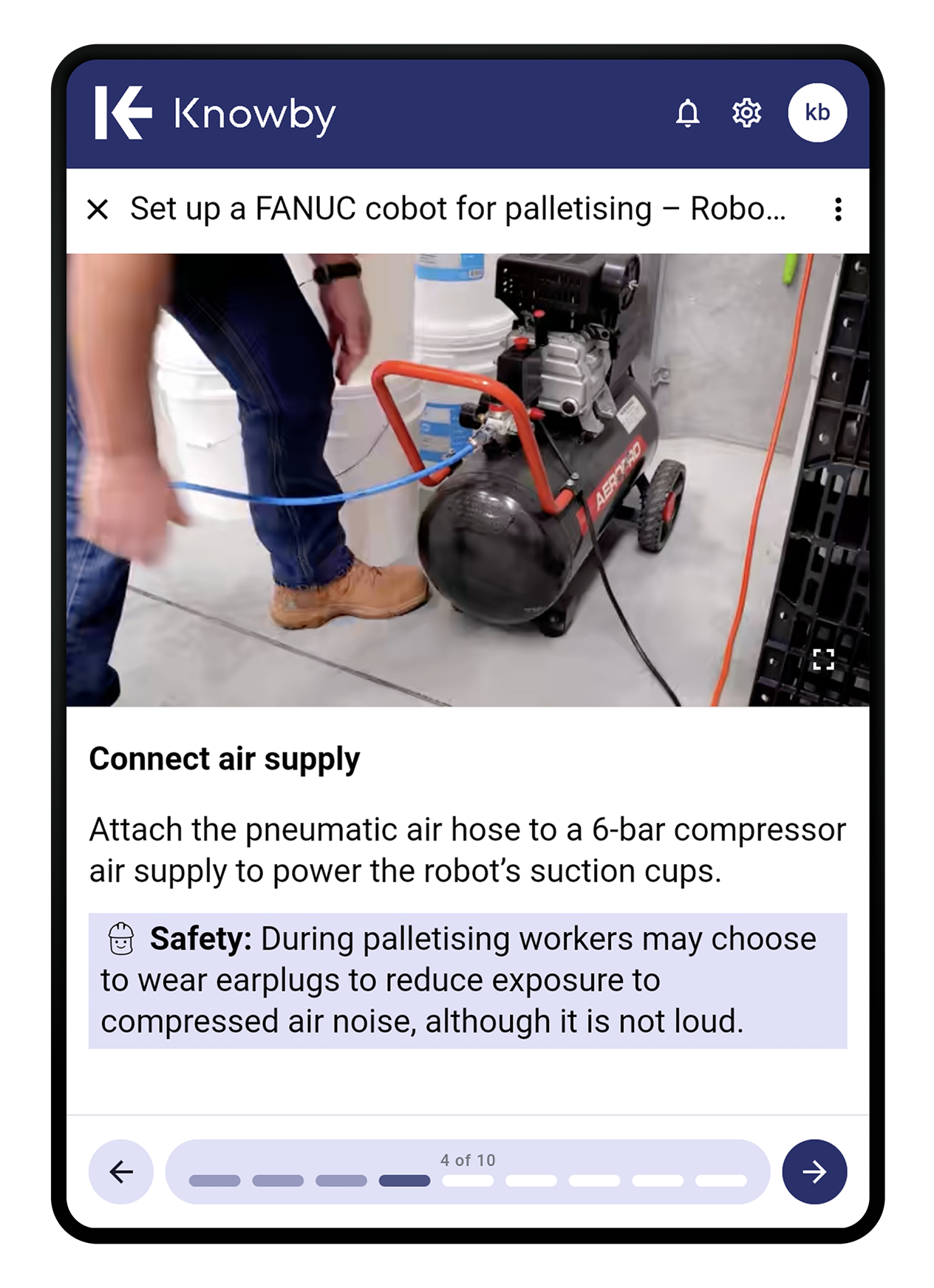Image resolution: width=934 pixels, height=1288 pixels.
Task: Go back to the previous step
Action: tap(121, 1171)
